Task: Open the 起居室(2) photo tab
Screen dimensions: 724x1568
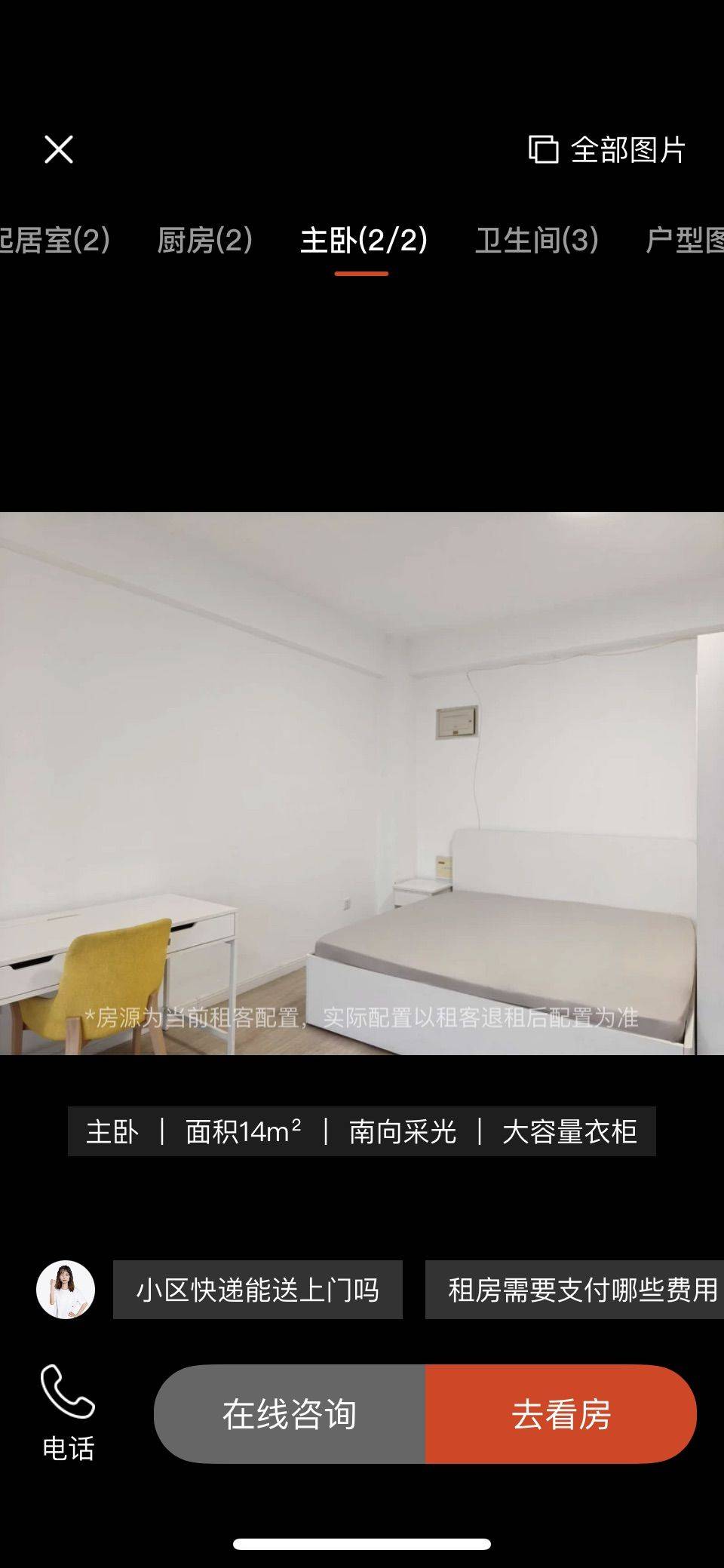Action: [54, 241]
